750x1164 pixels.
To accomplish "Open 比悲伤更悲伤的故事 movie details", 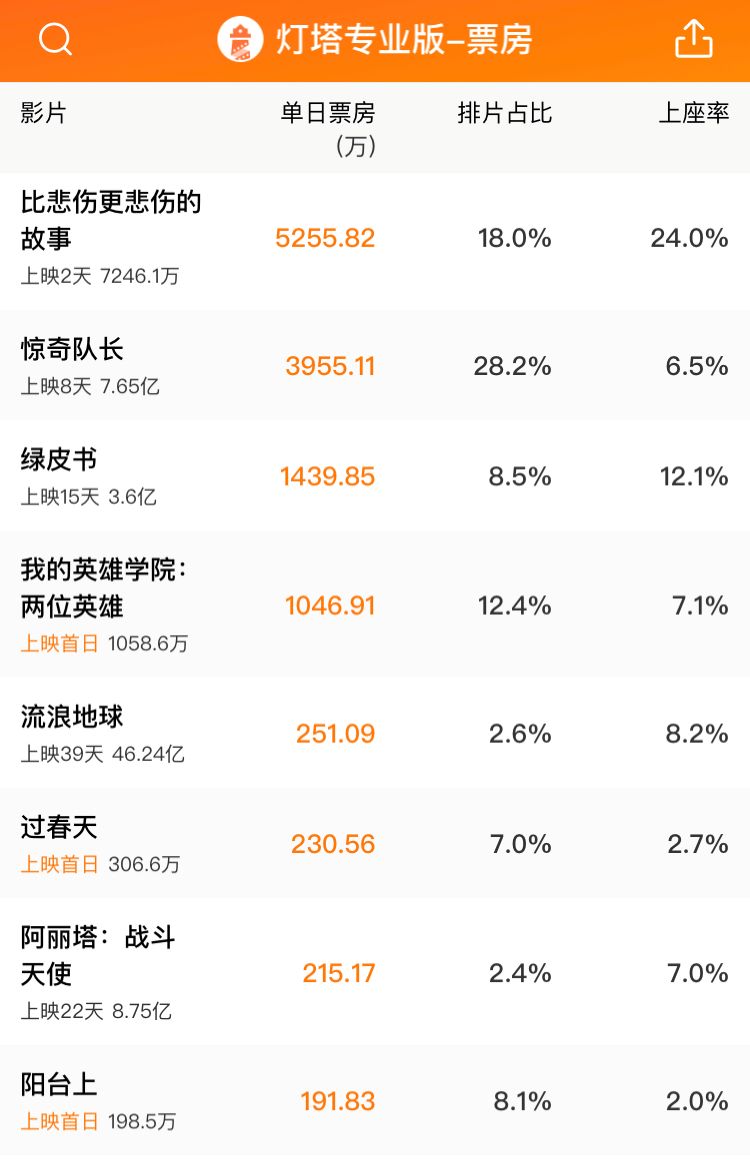I will pyautogui.click(x=111, y=221).
